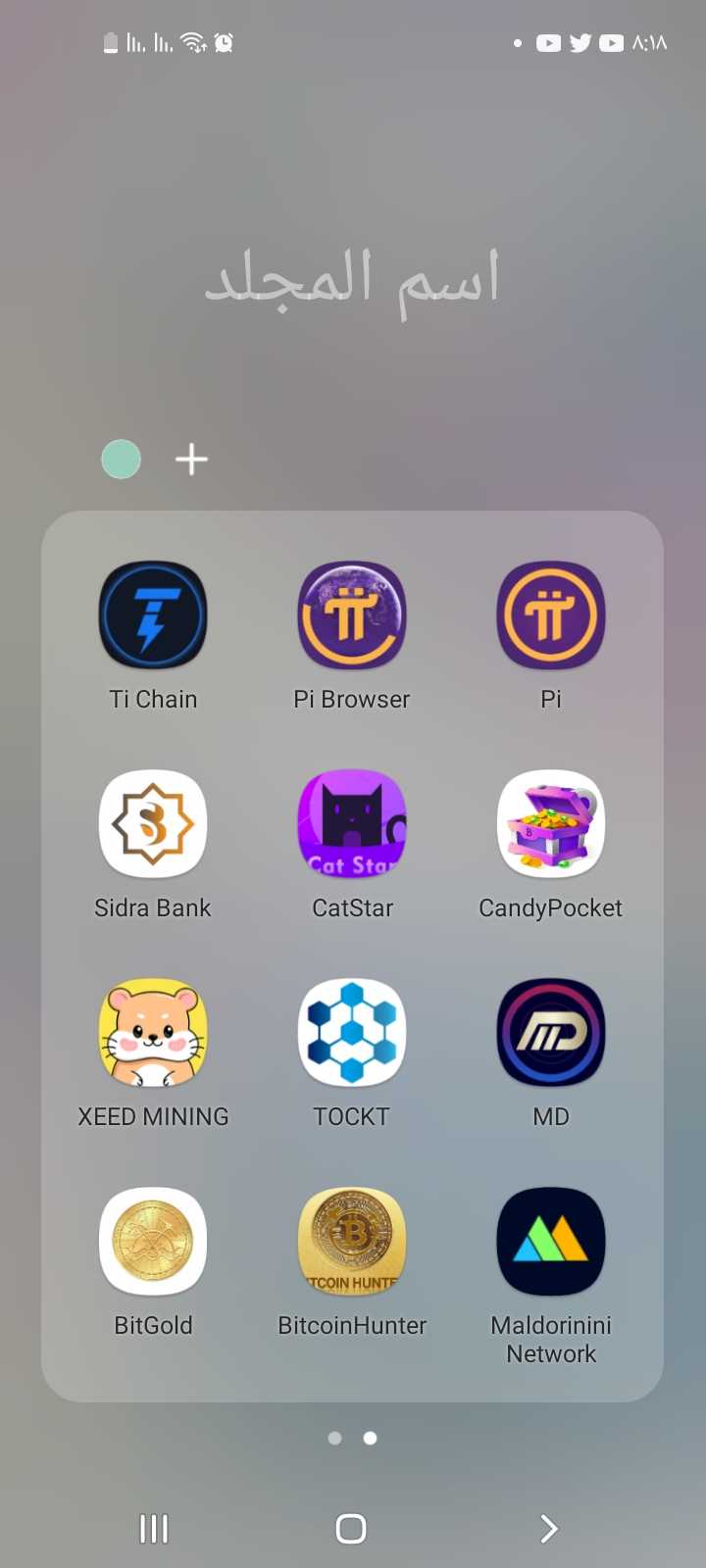Tap the plus icon to add apps
The image size is (706, 1568).
[x=191, y=460]
